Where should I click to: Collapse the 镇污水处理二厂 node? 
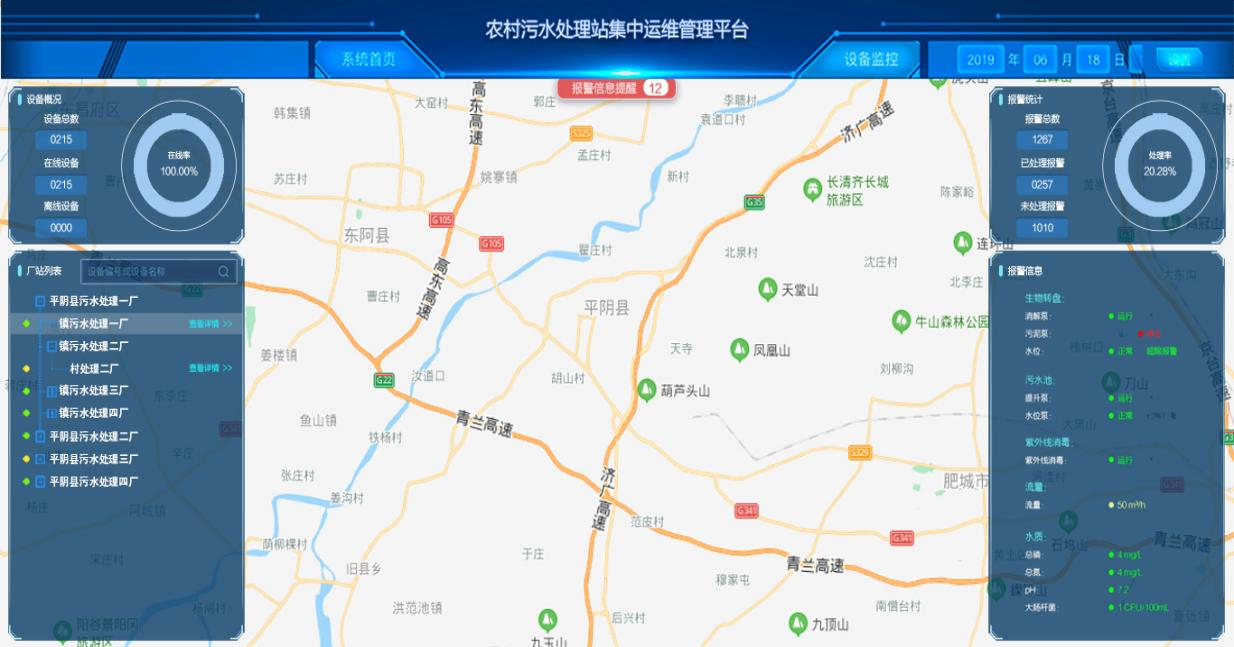[x=52, y=346]
